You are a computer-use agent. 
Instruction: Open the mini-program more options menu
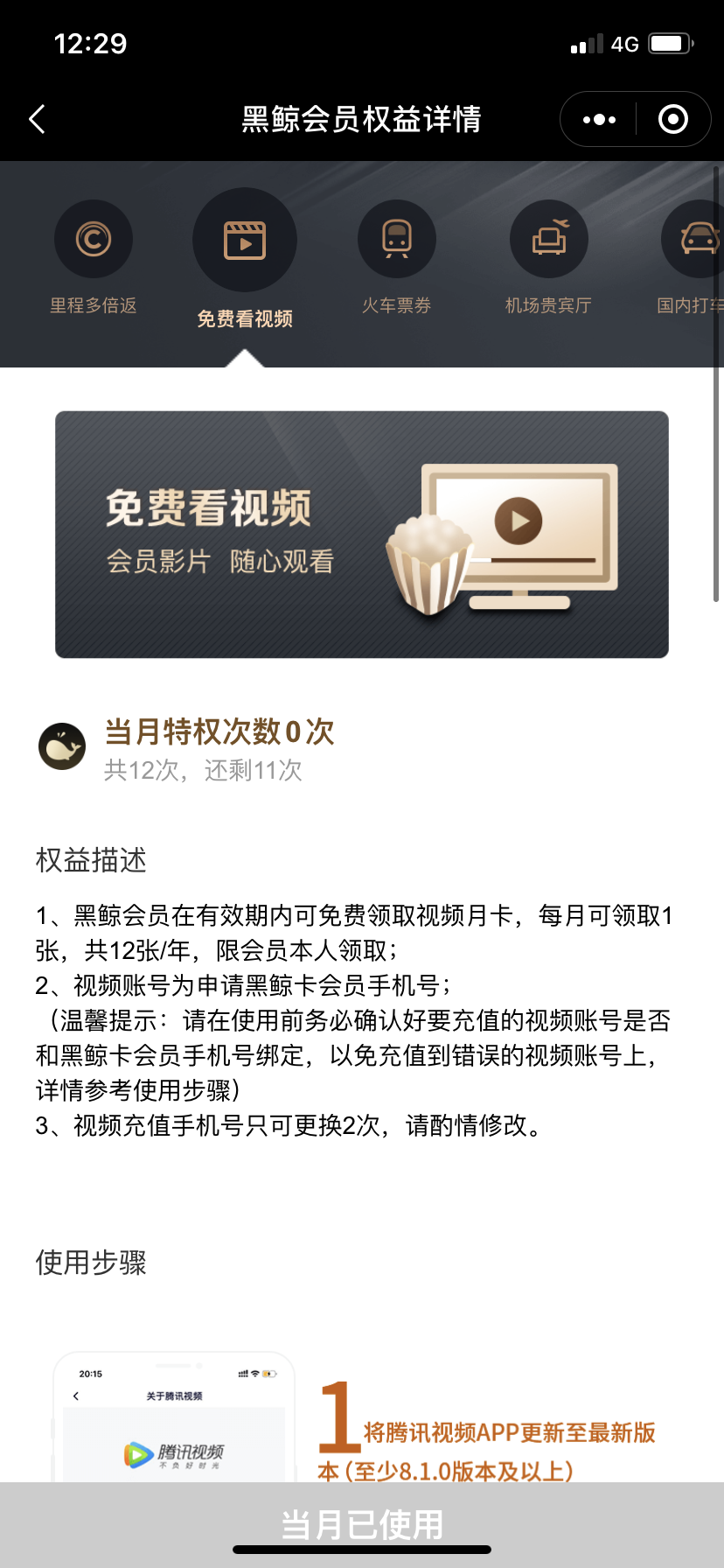(597, 119)
